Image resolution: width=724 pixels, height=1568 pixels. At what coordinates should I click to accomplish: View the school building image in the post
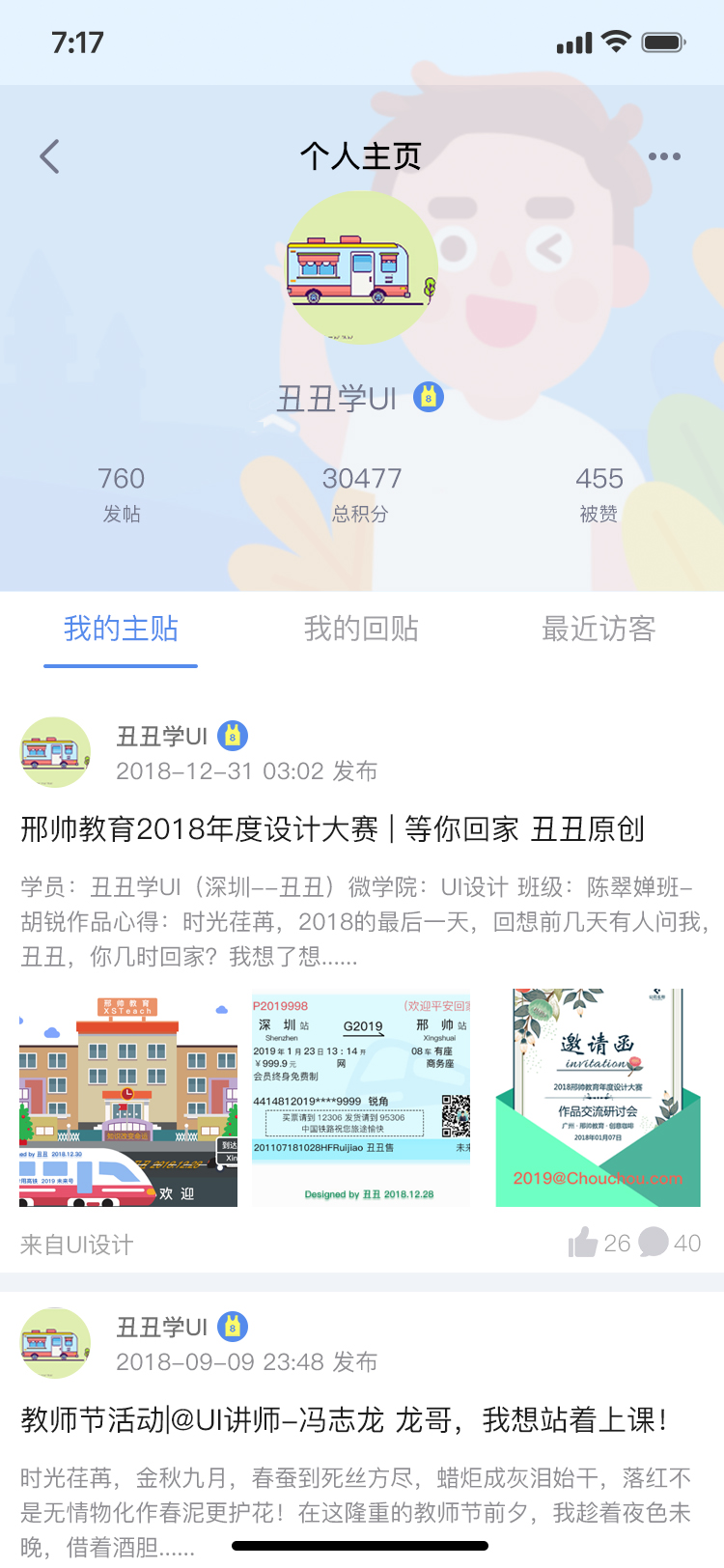tap(128, 1098)
